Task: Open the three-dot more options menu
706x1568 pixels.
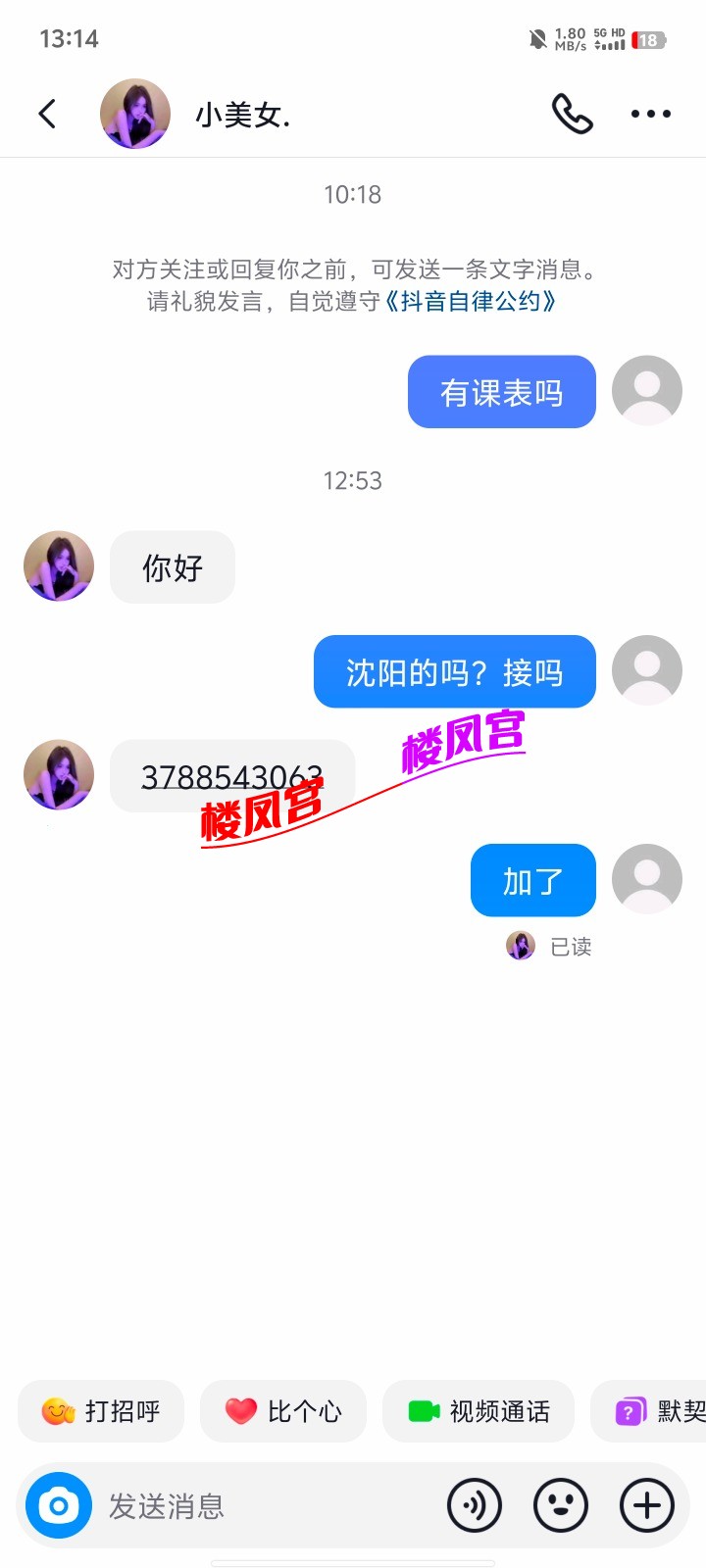Action: [650, 113]
